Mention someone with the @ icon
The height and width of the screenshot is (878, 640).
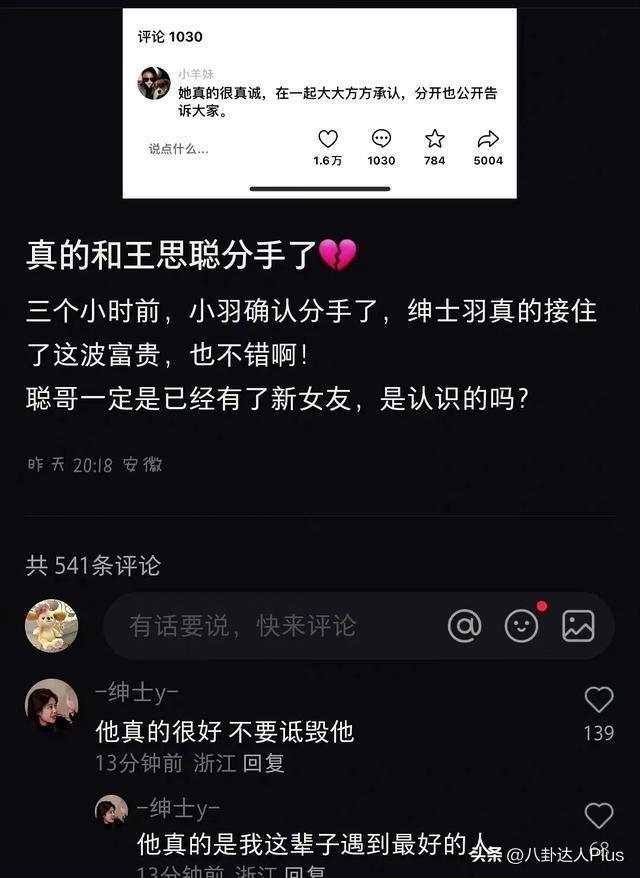pos(464,626)
